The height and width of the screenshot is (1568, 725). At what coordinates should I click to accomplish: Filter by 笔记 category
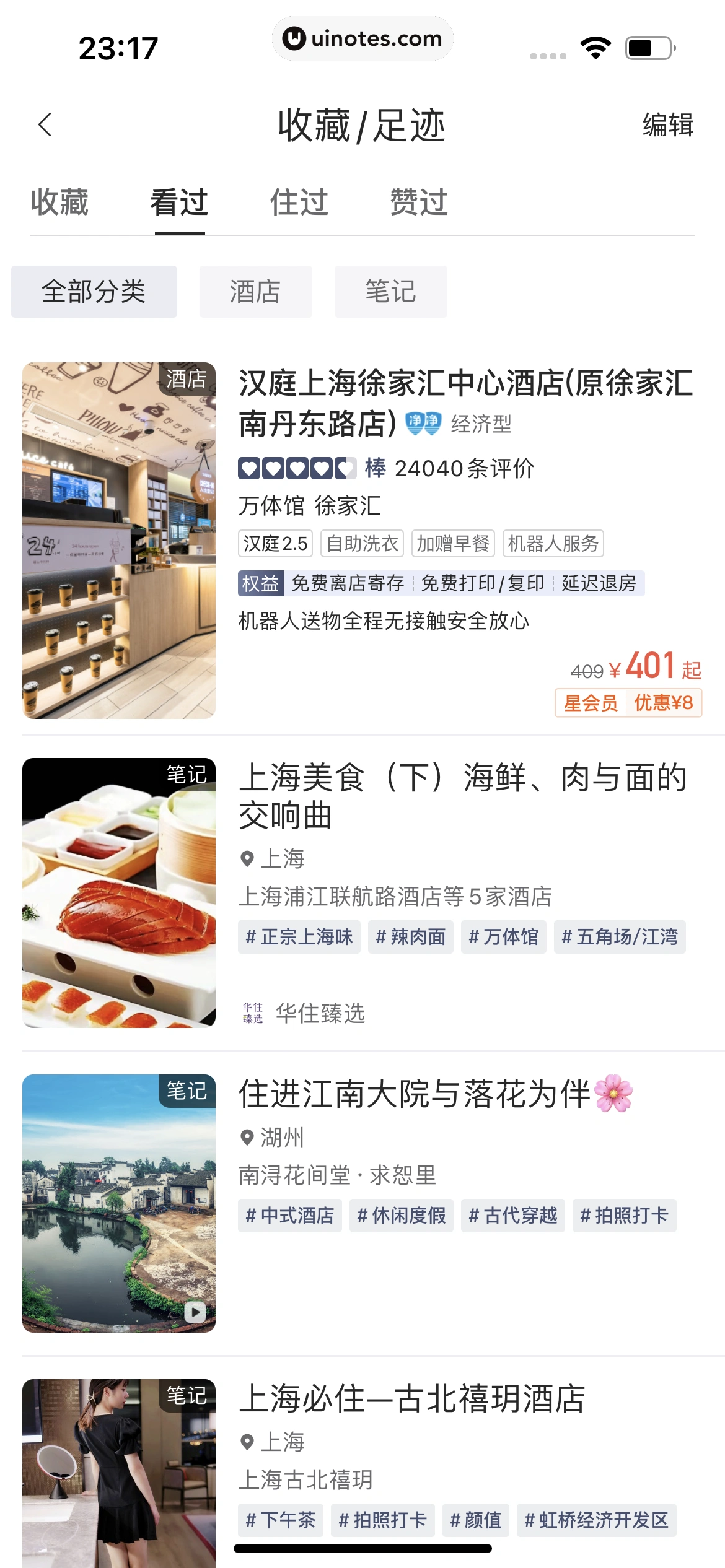(390, 292)
